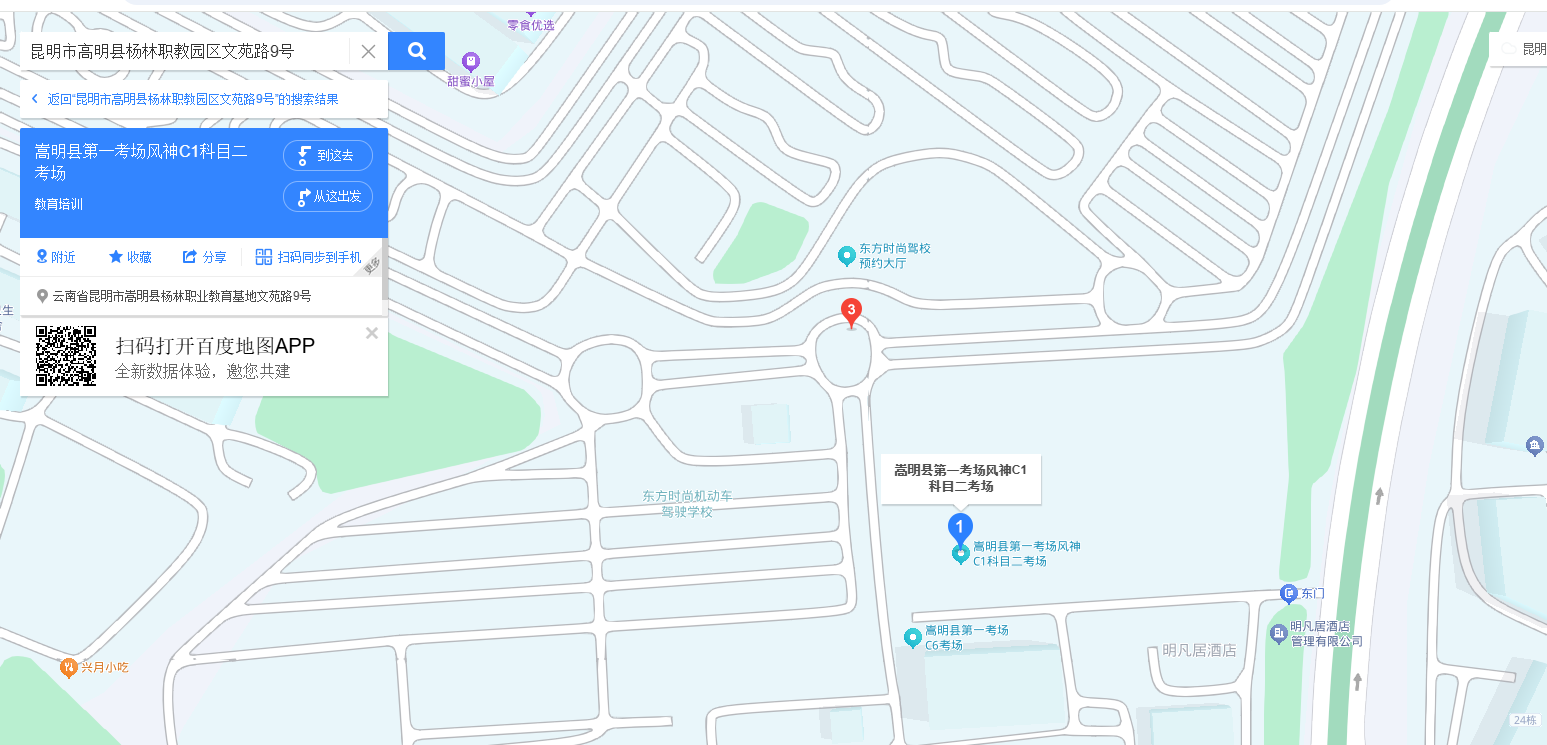Select red map marker 3
The width and height of the screenshot is (1547, 745).
(851, 312)
